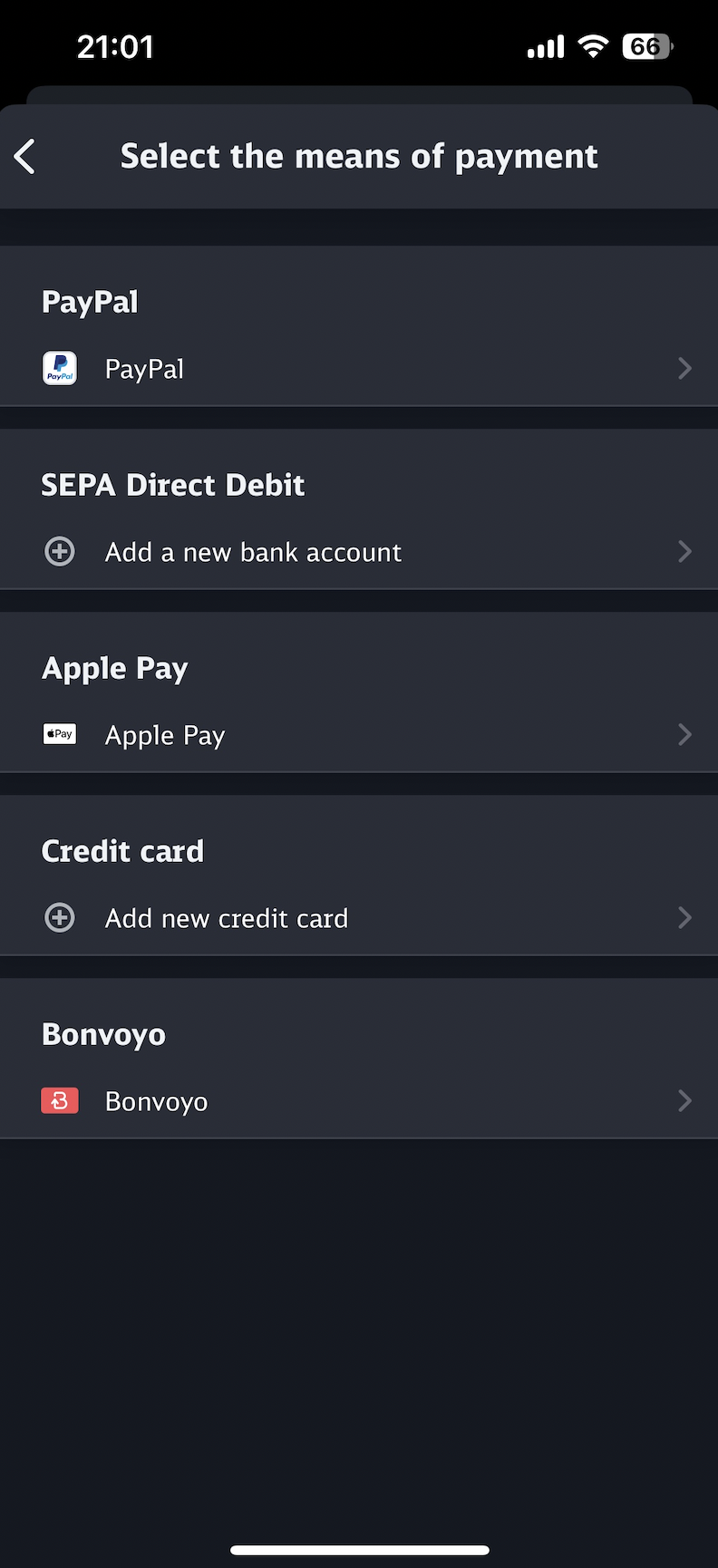Open the Bonvoyo payment option
The image size is (718, 1568).
coord(359,1101)
